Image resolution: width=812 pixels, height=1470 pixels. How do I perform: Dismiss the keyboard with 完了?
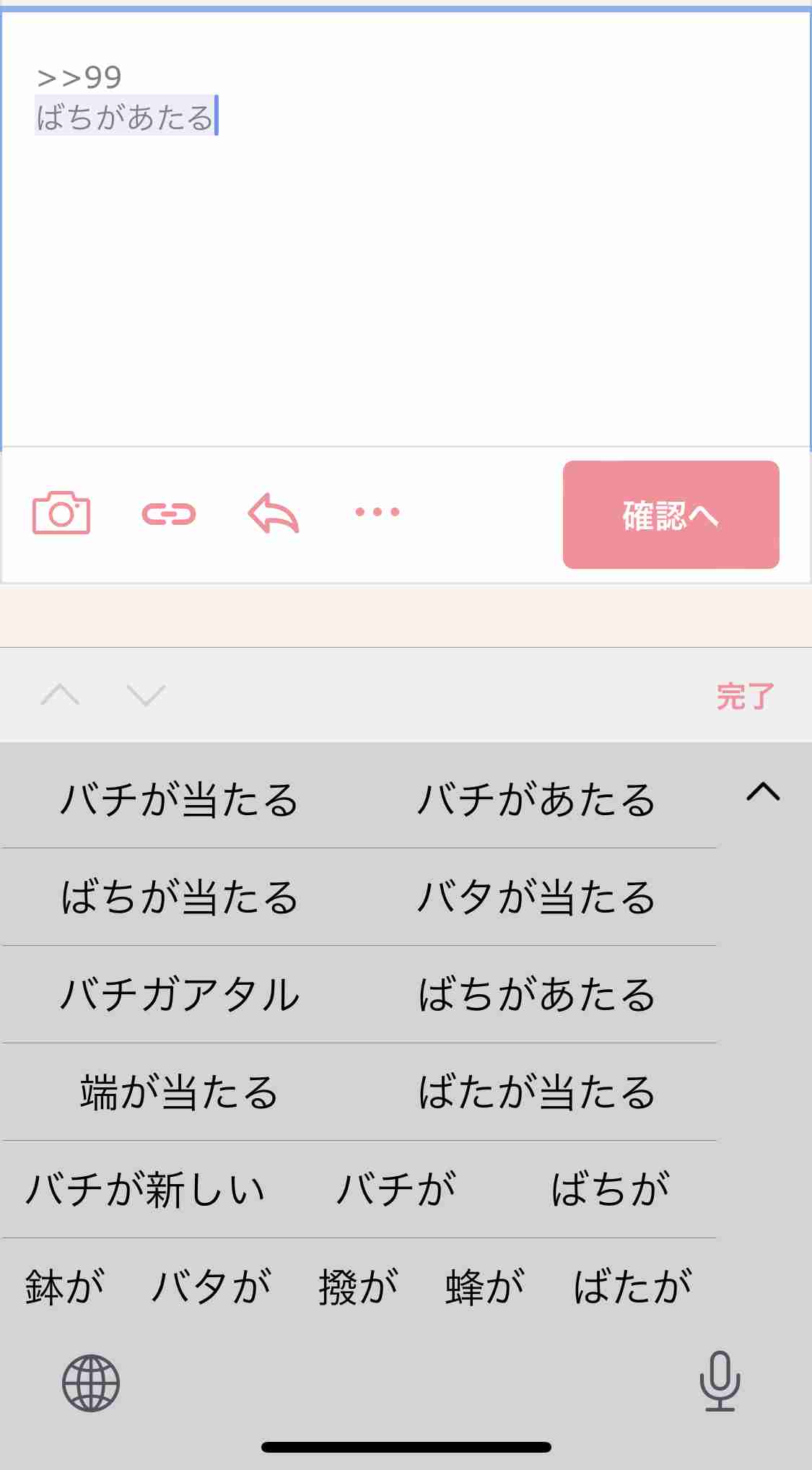(x=745, y=696)
